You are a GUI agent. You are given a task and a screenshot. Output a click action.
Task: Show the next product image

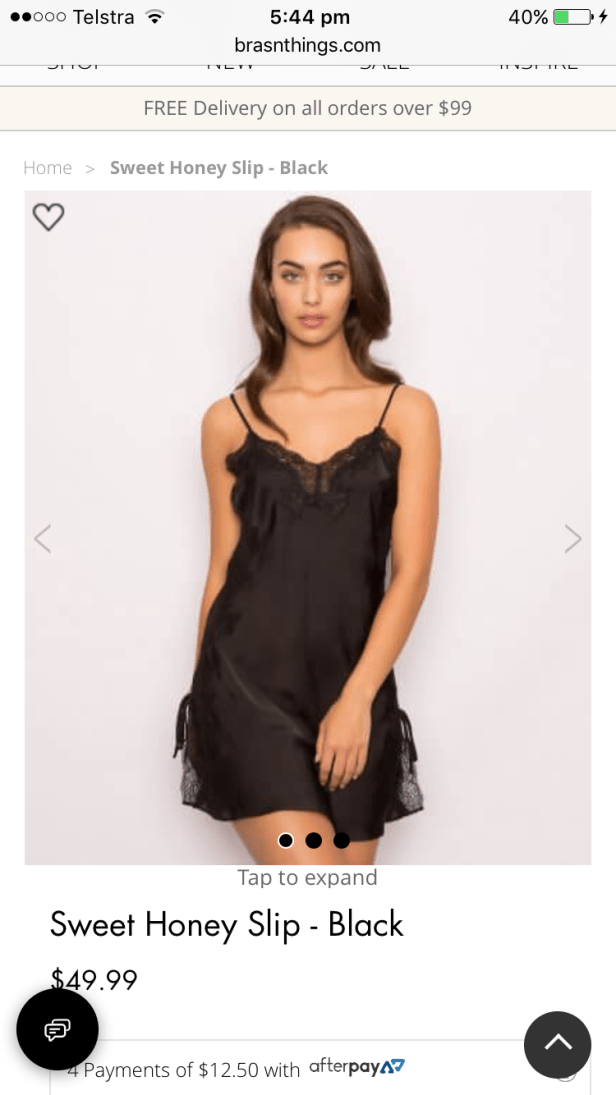(x=572, y=539)
